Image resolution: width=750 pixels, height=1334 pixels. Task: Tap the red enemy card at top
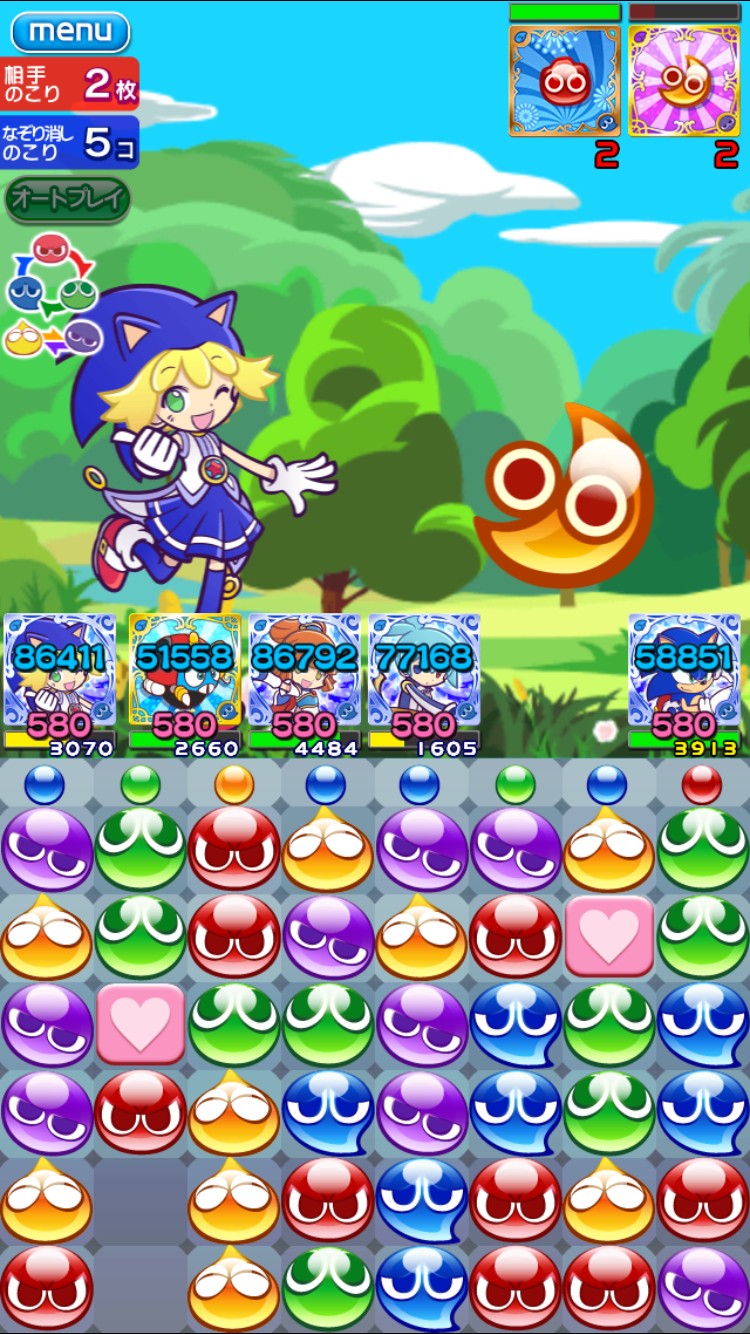click(565, 80)
